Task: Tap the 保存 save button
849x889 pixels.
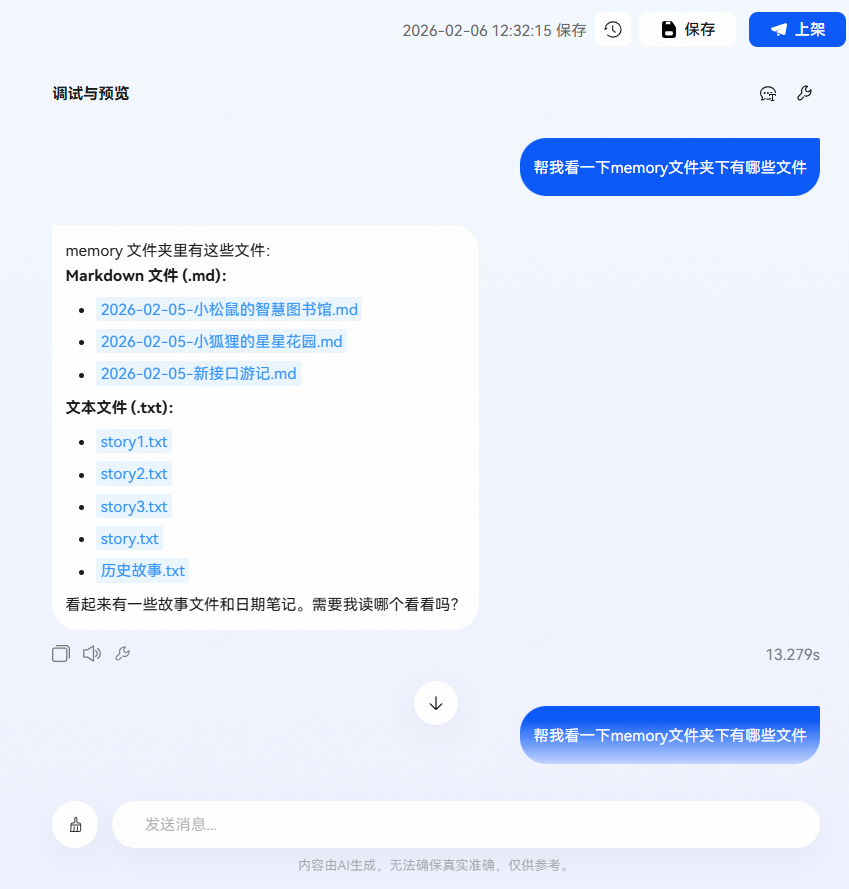Action: [x=687, y=29]
